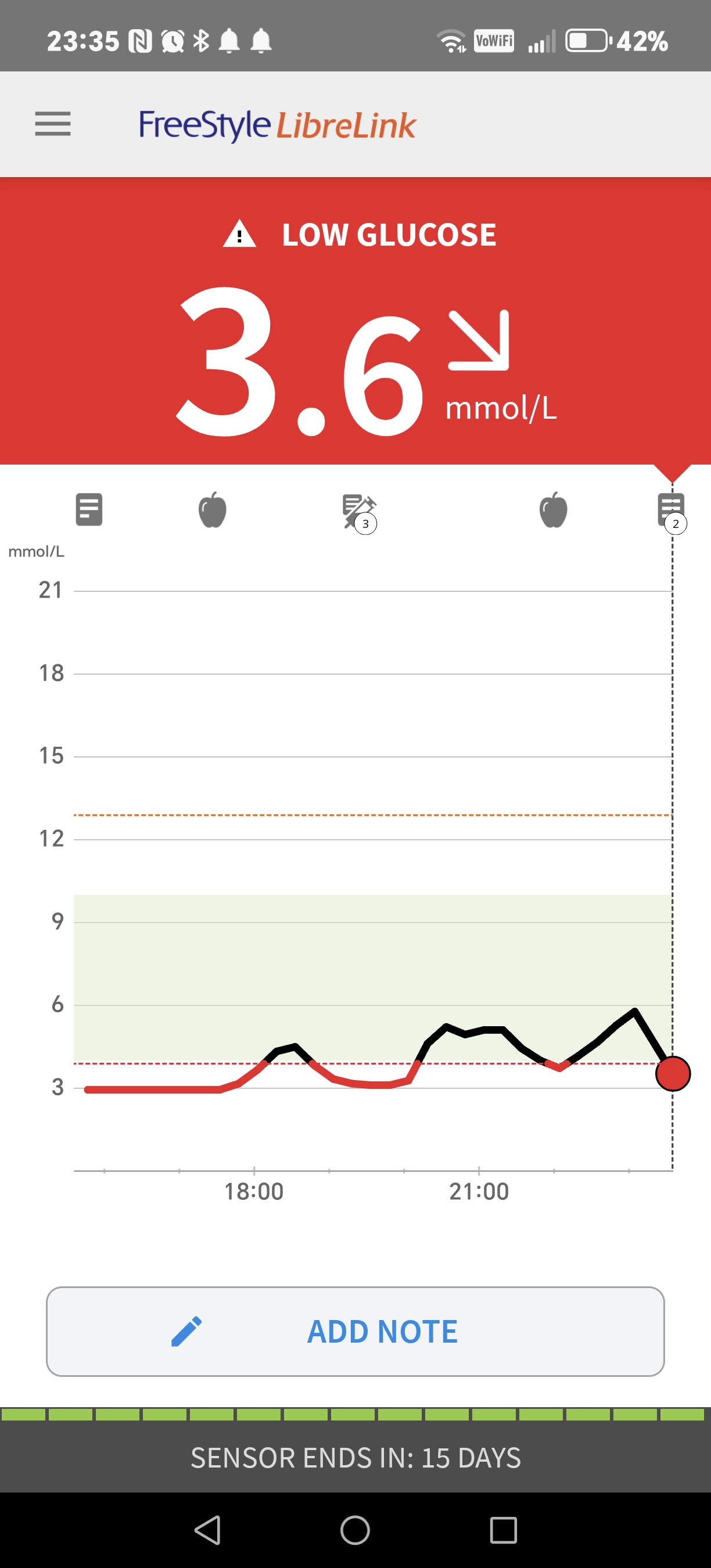The width and height of the screenshot is (711, 1568).
Task: Select the current reading red dot on the graph
Action: (673, 1074)
